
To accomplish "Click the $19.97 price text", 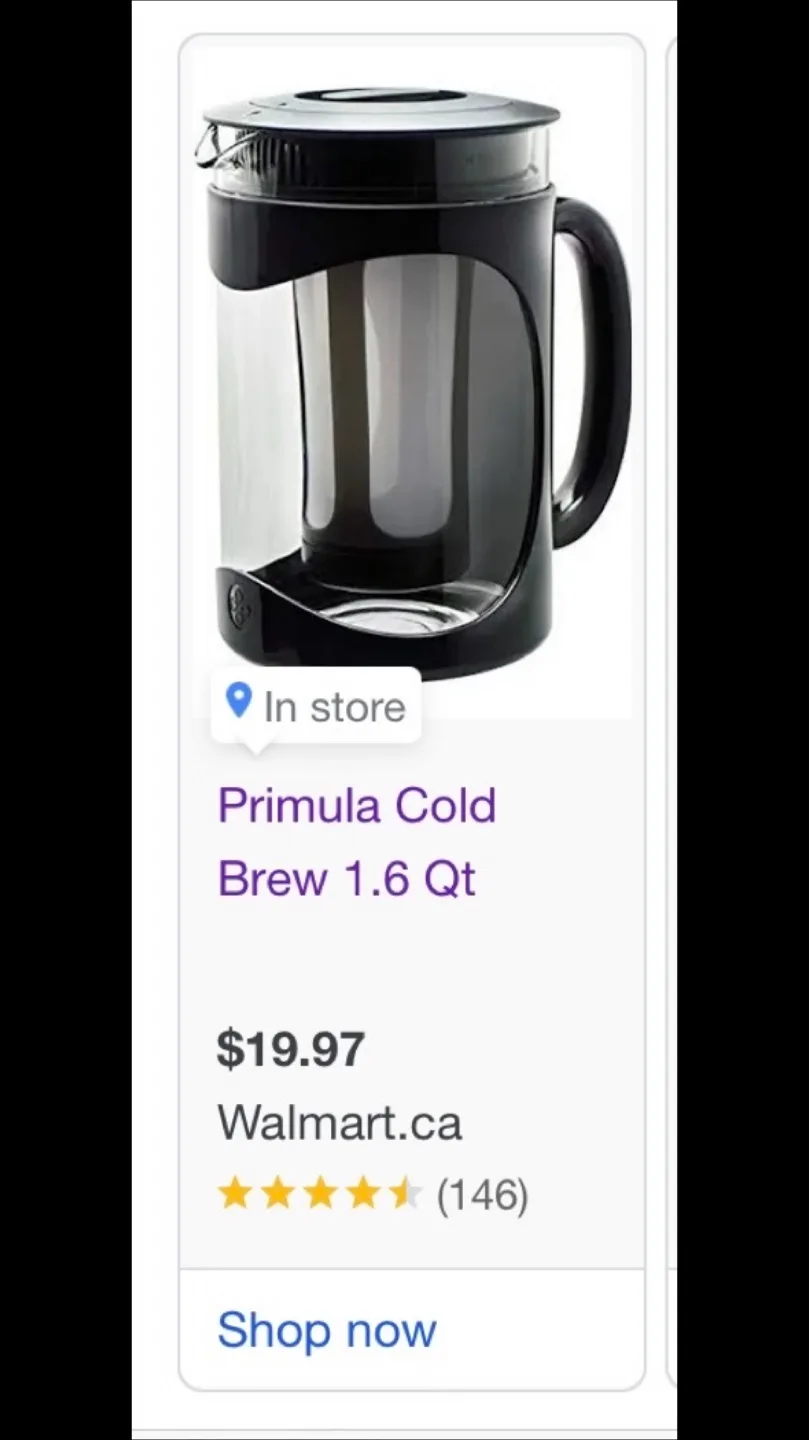I will (291, 1048).
